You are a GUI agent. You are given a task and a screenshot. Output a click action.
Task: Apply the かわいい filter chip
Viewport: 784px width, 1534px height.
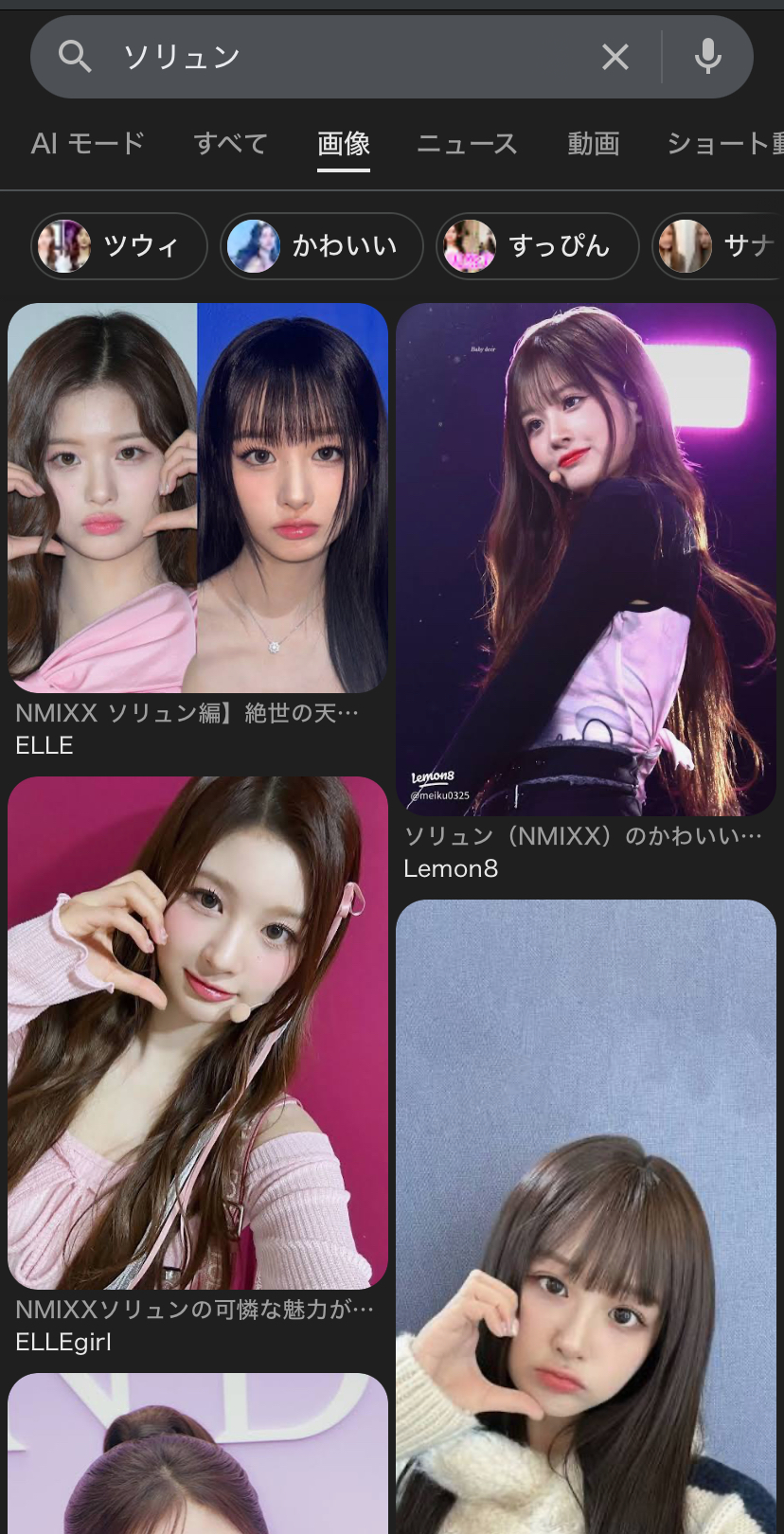(x=322, y=246)
